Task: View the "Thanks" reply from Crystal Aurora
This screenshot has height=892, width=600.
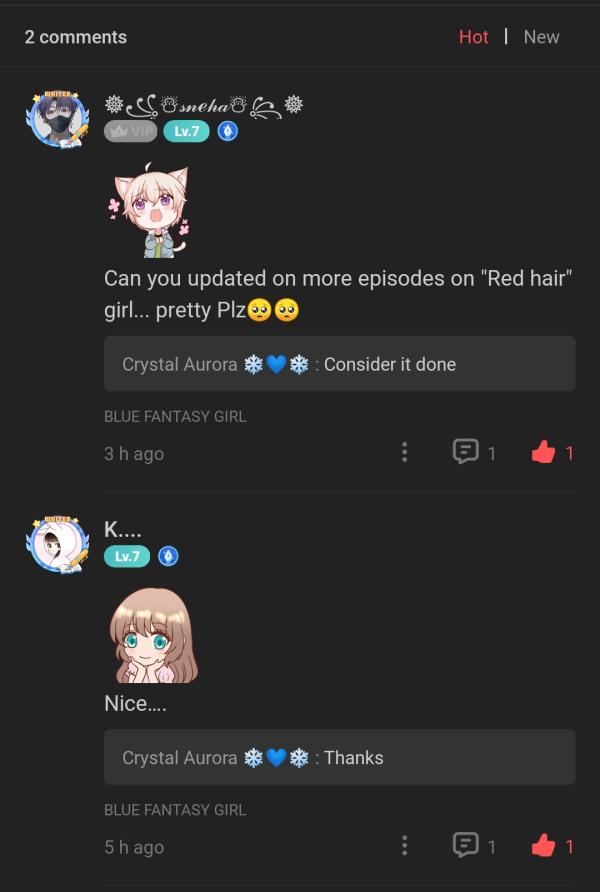Action: click(339, 758)
